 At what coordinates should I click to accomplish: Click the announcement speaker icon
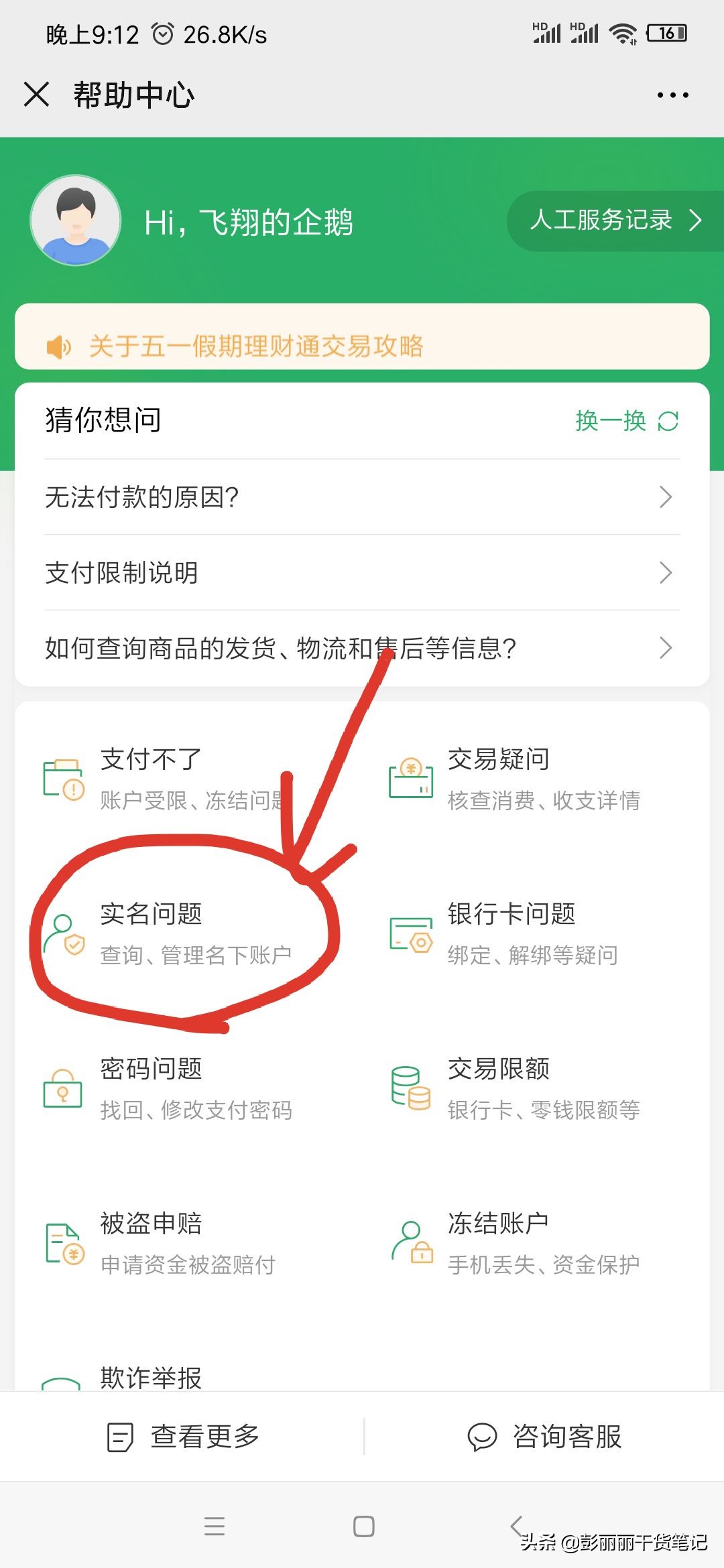tap(59, 346)
